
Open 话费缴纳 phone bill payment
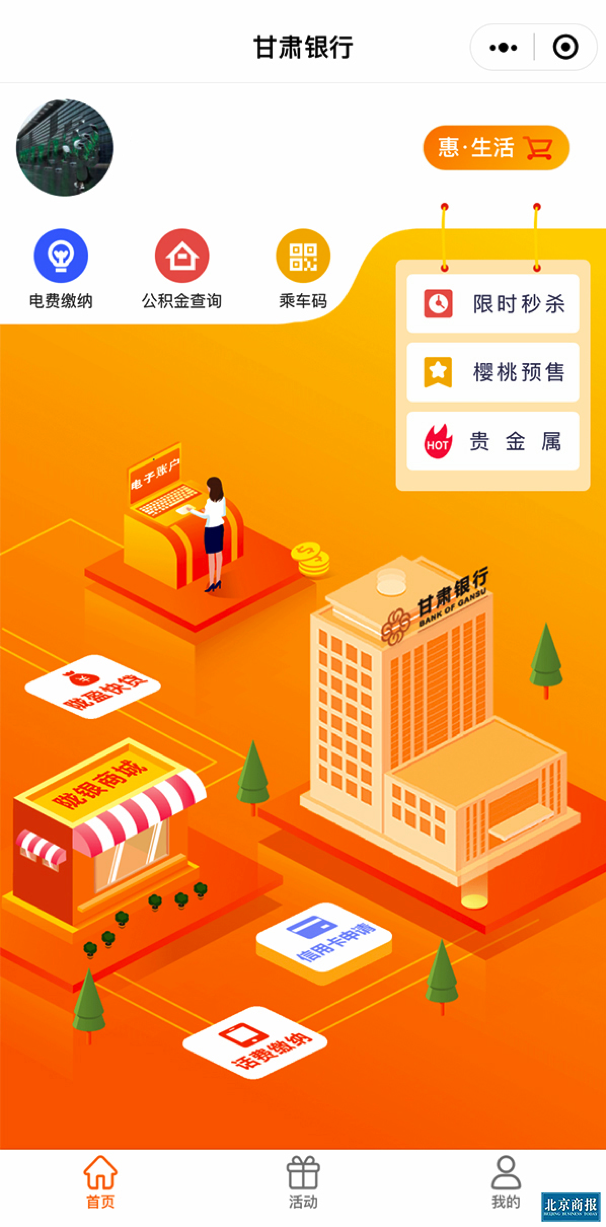tap(255, 1047)
